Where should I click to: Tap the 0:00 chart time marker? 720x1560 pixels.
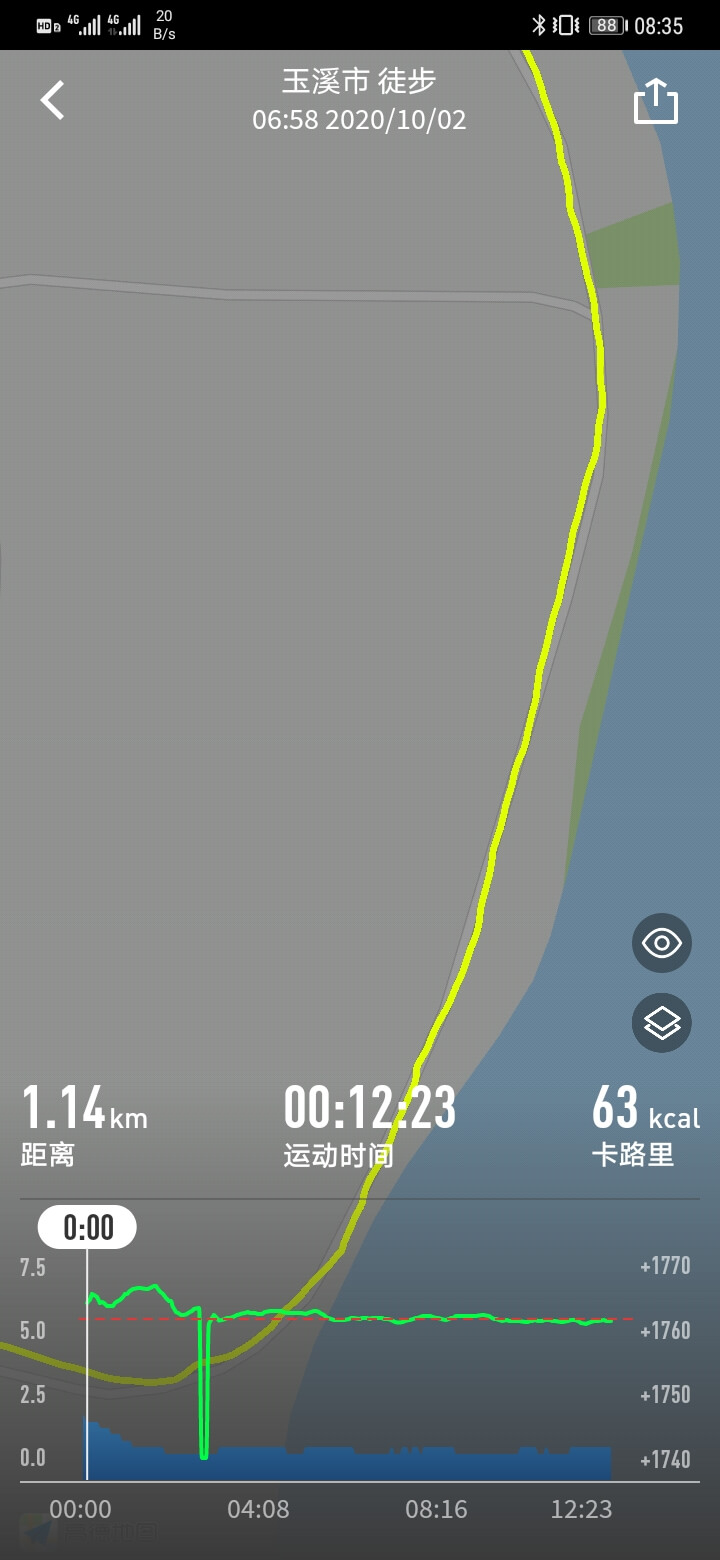(88, 1227)
